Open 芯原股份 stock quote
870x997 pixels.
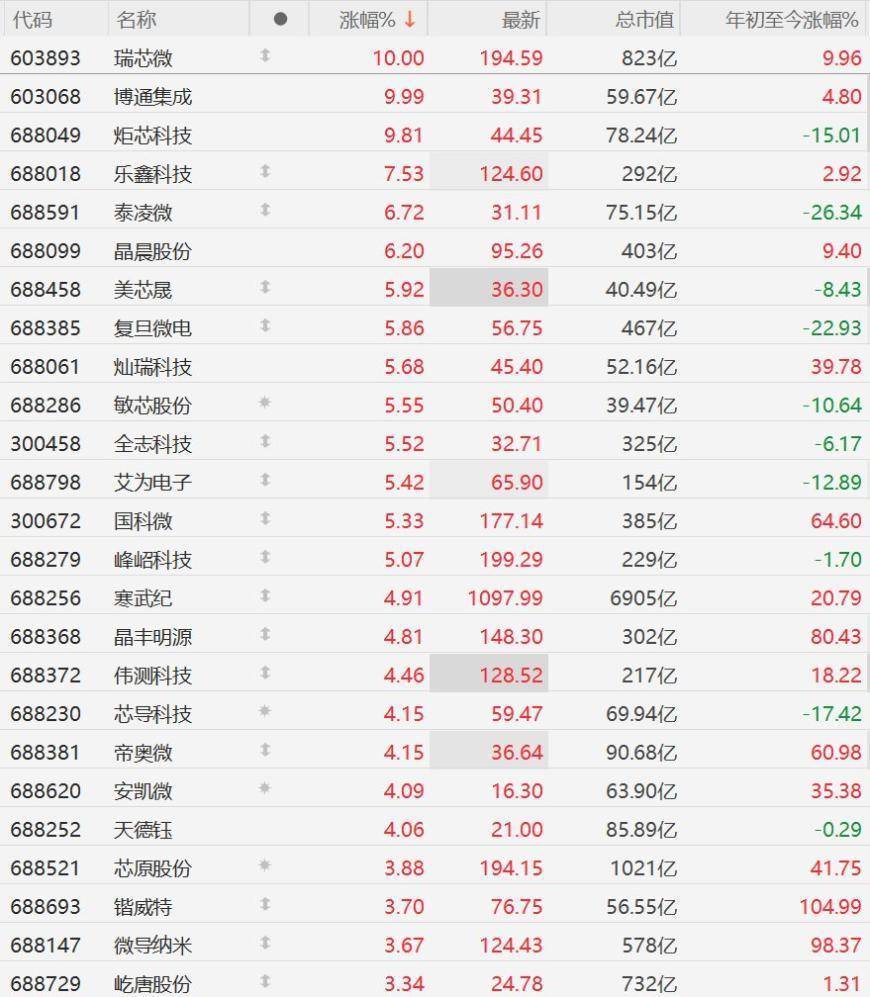(435, 867)
